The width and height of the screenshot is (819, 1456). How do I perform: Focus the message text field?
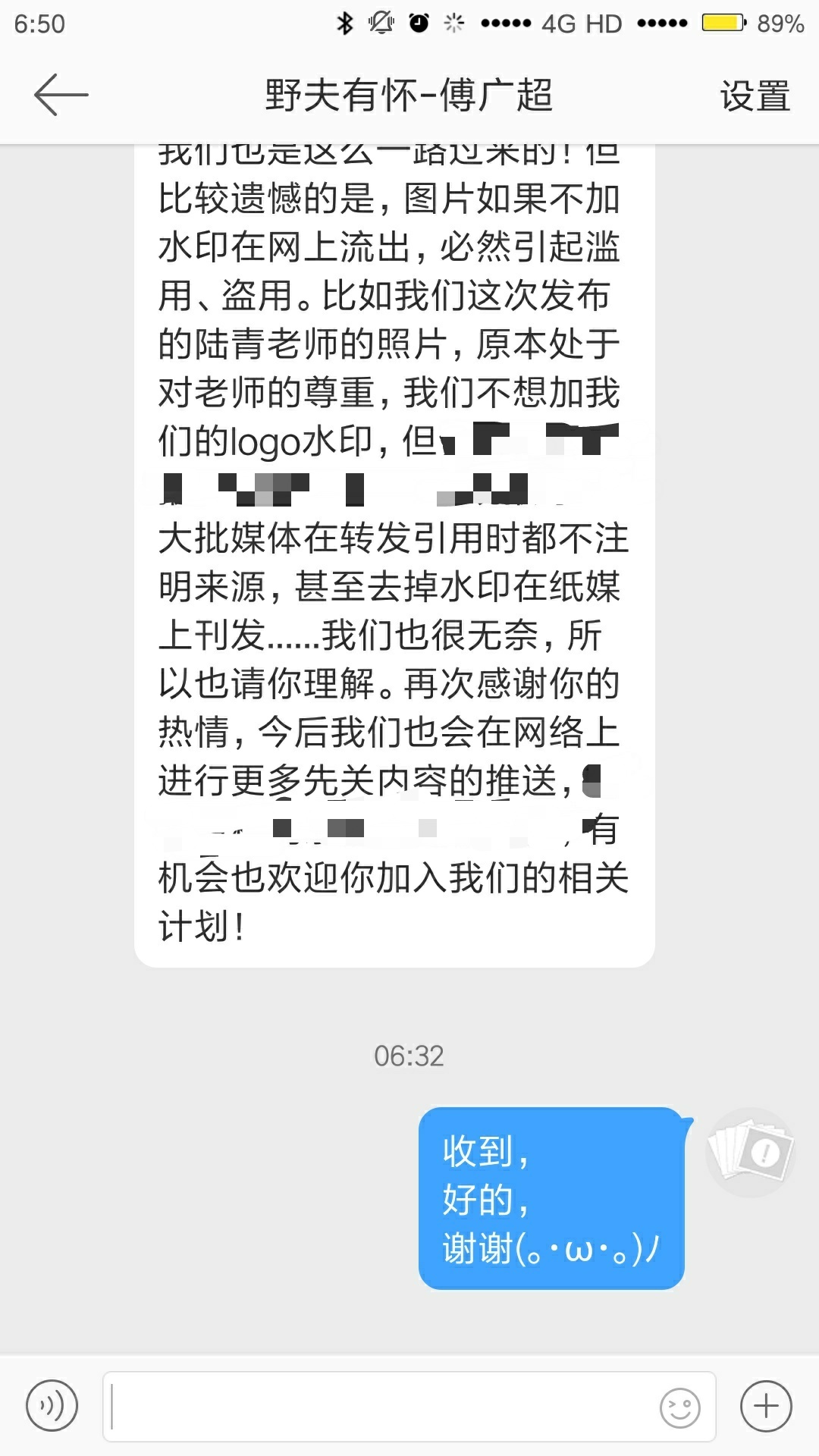(379, 1406)
